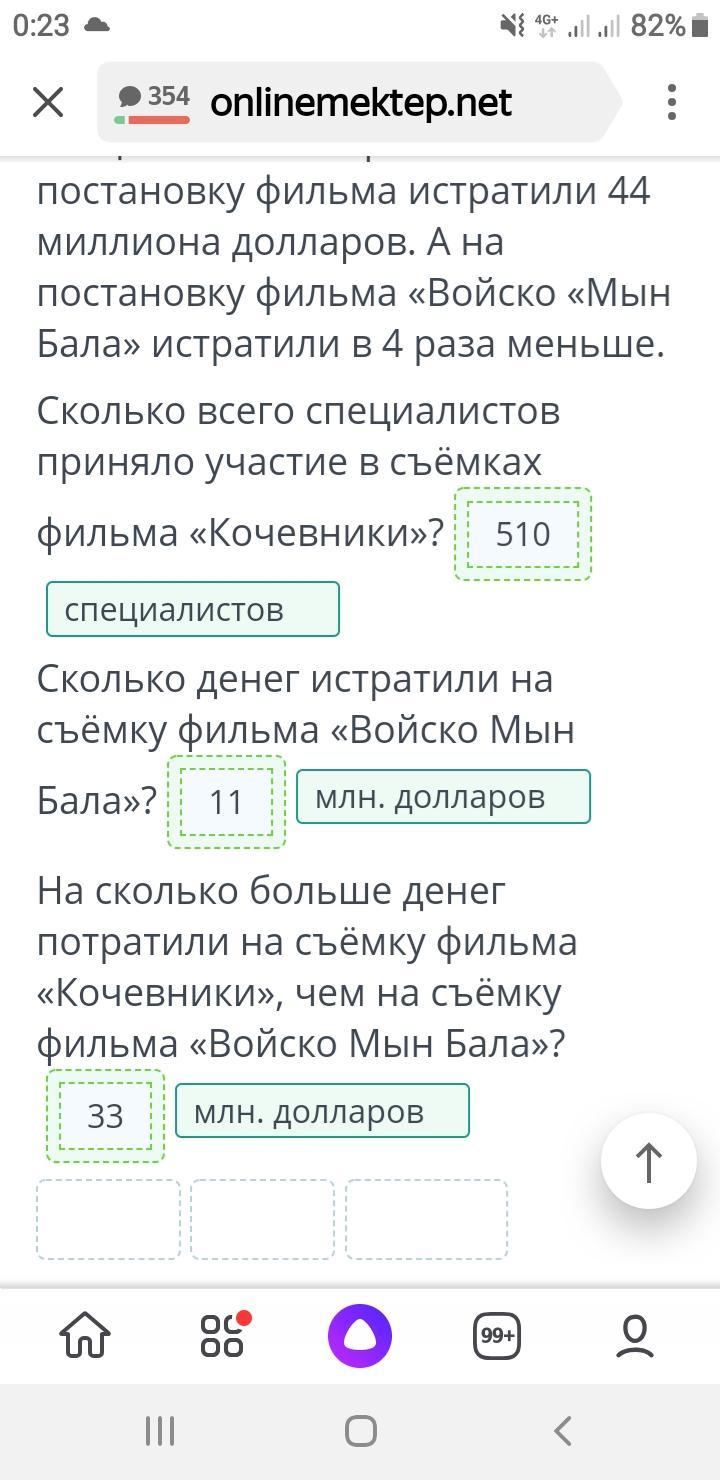Open the profile account tab
This screenshot has height=1480, width=720.
(x=635, y=1335)
